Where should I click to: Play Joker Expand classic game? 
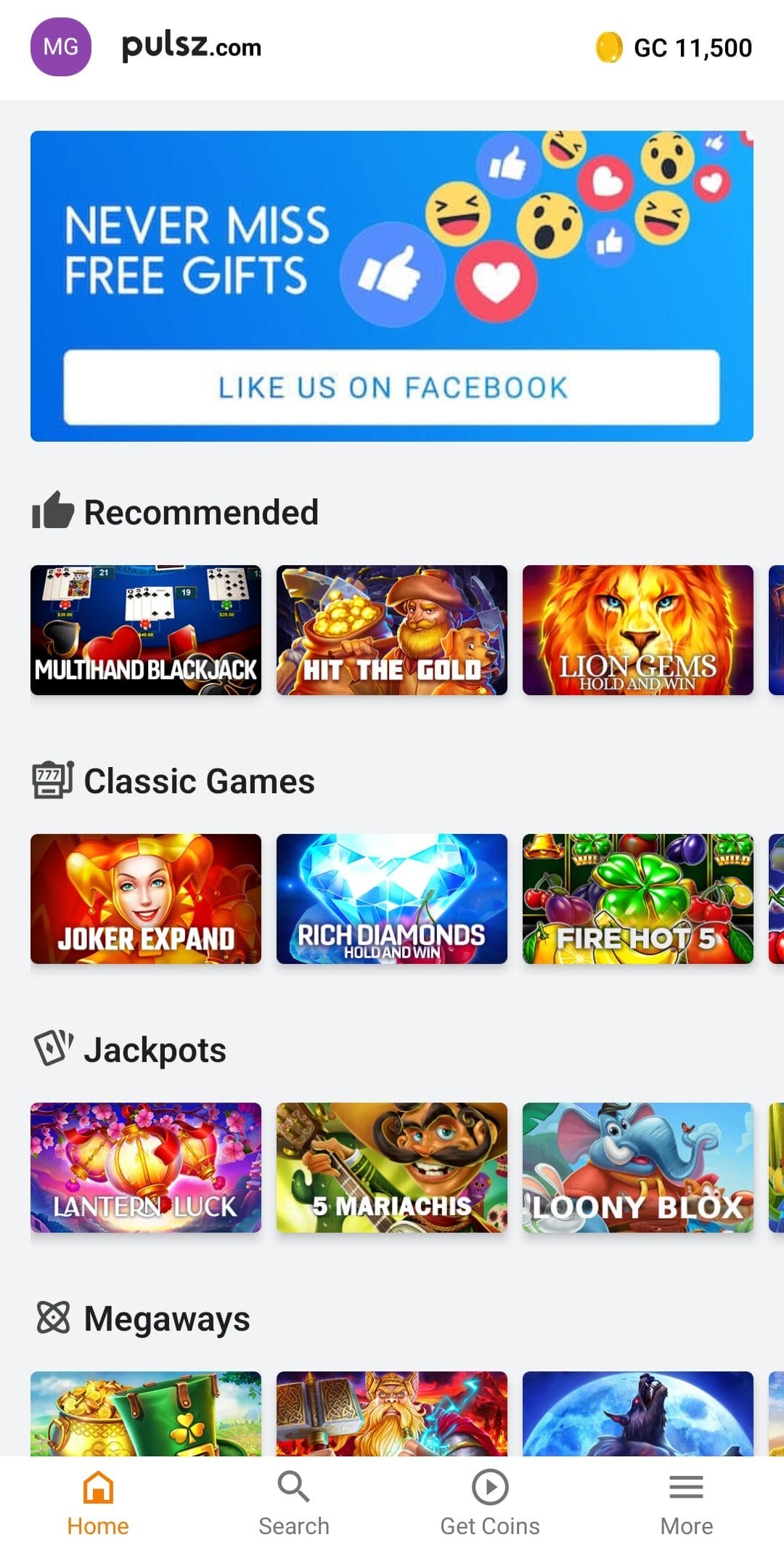click(x=146, y=899)
